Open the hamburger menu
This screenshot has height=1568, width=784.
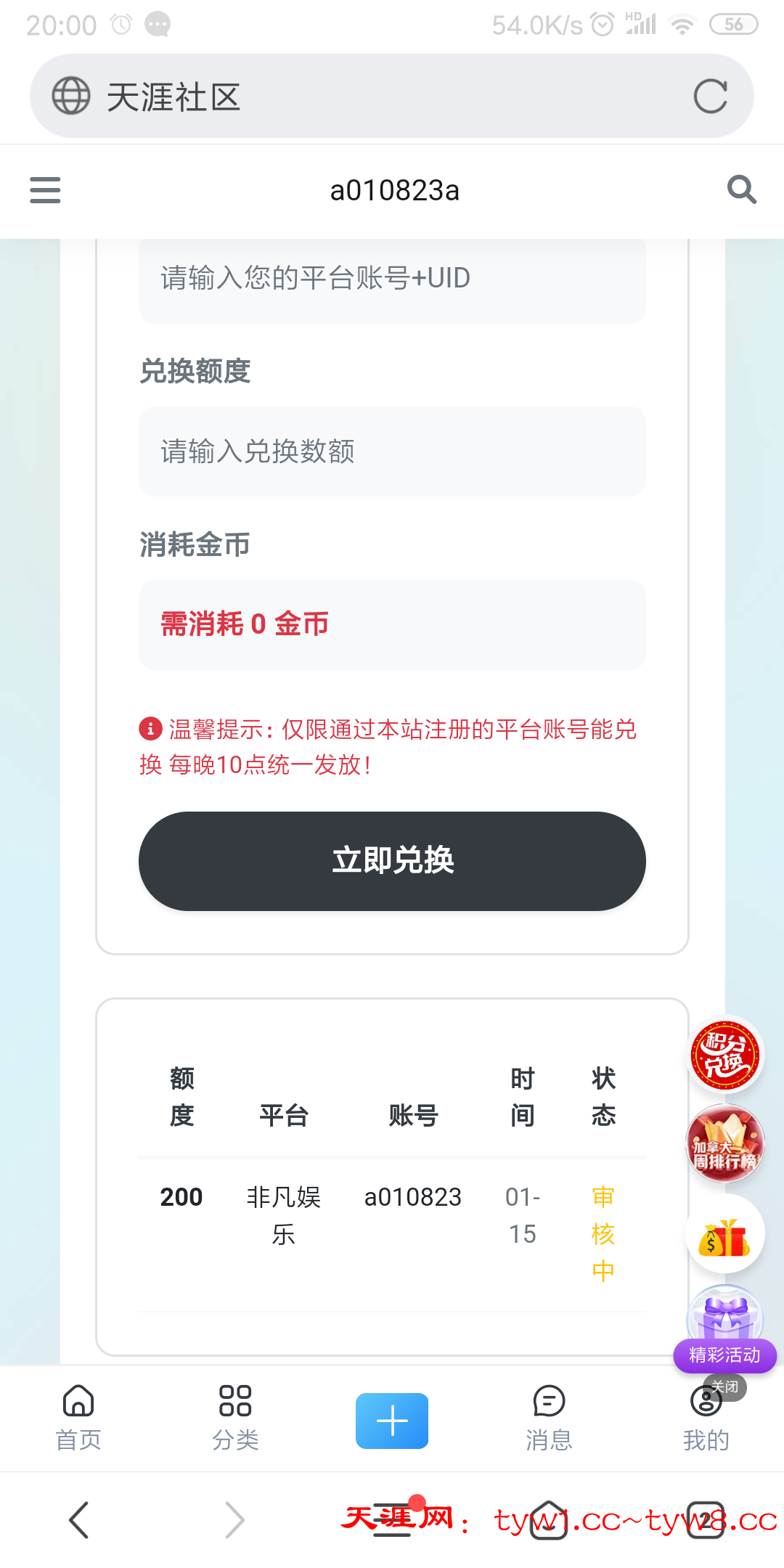(x=45, y=190)
